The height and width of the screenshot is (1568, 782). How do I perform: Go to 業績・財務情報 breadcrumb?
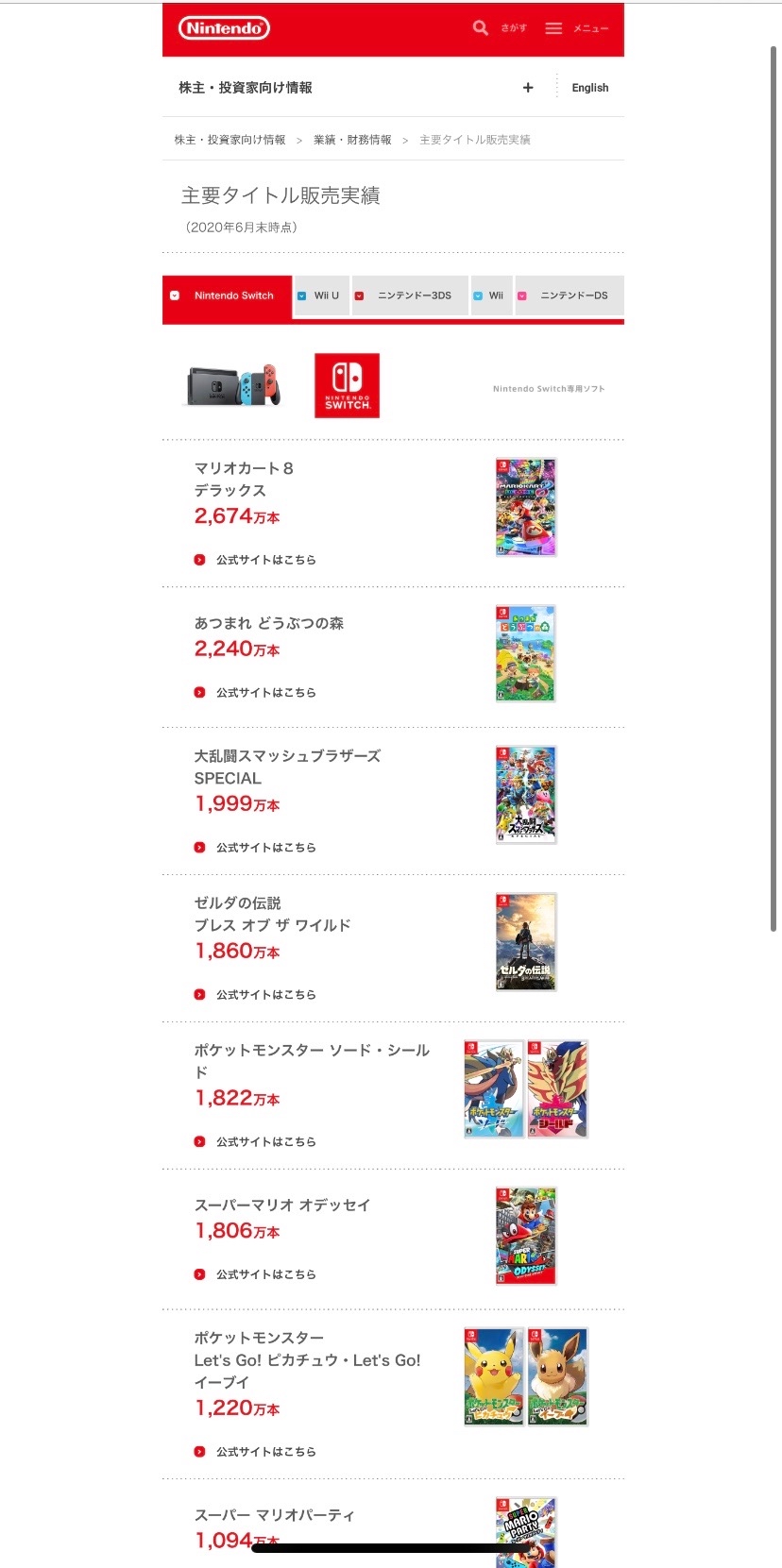352,140
